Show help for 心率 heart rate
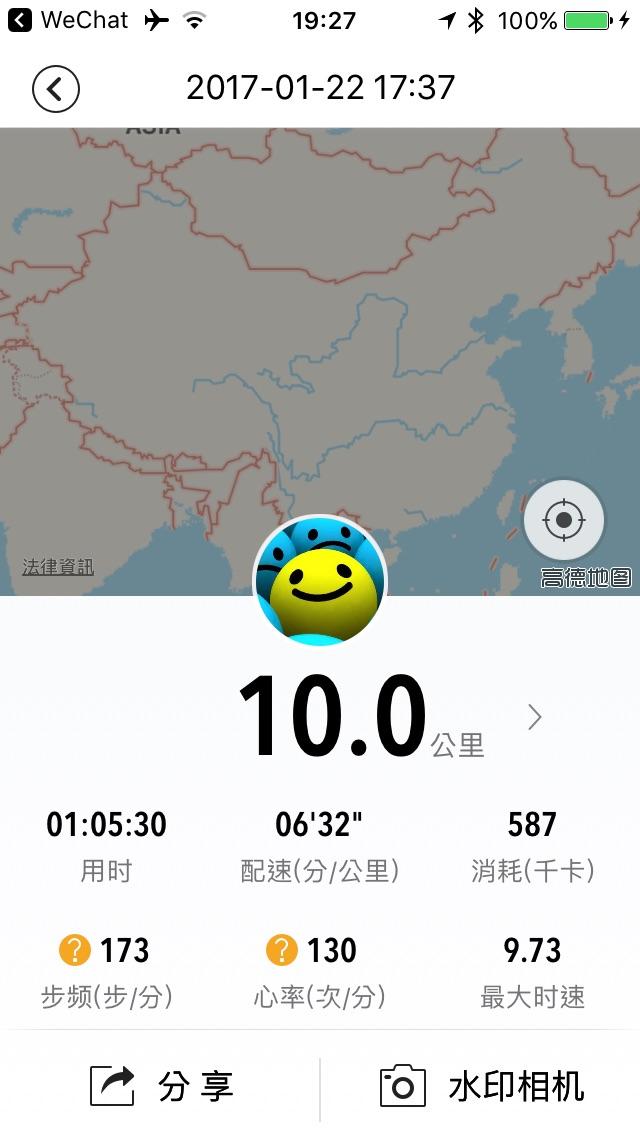Image resolution: width=640 pixels, height=1136 pixels. click(282, 950)
